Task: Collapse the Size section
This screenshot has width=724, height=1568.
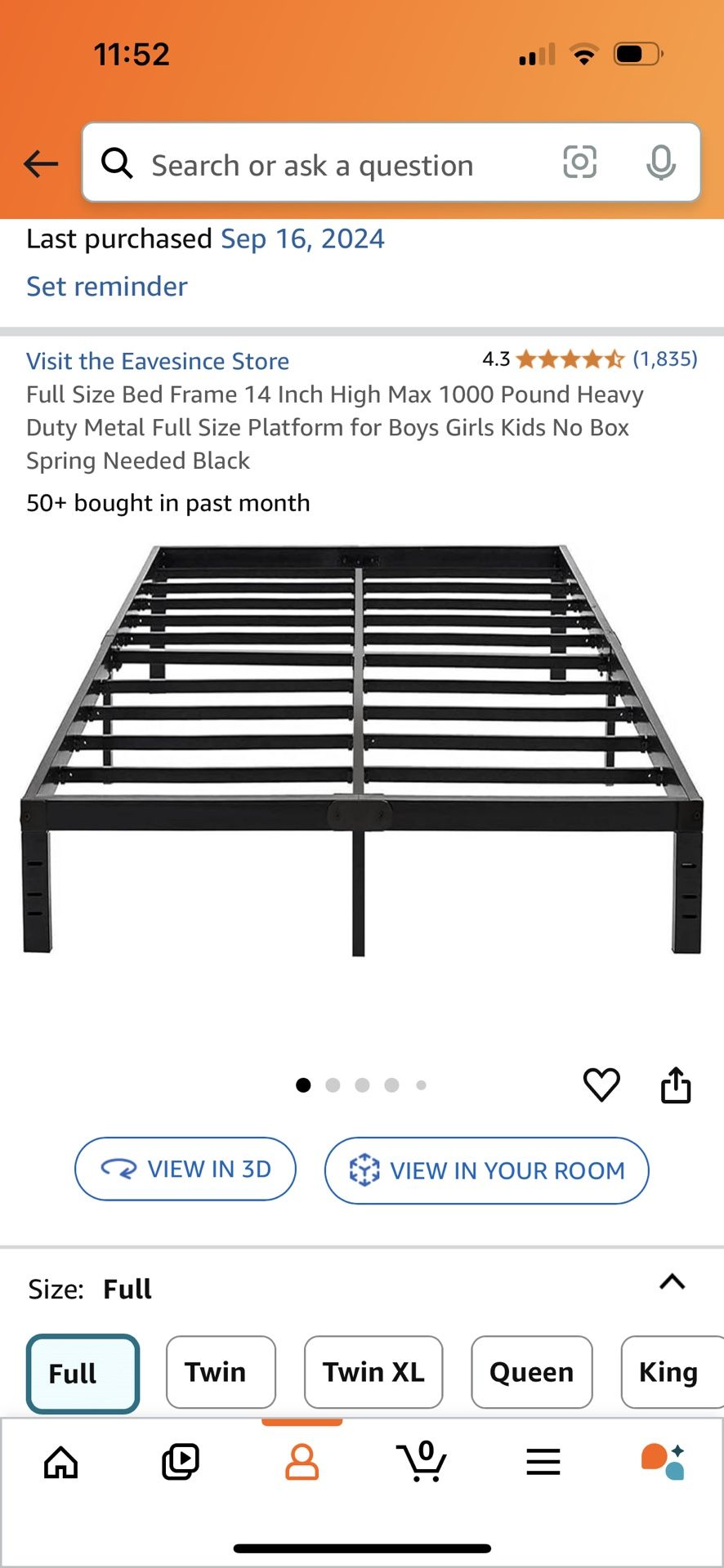Action: coord(672,1282)
